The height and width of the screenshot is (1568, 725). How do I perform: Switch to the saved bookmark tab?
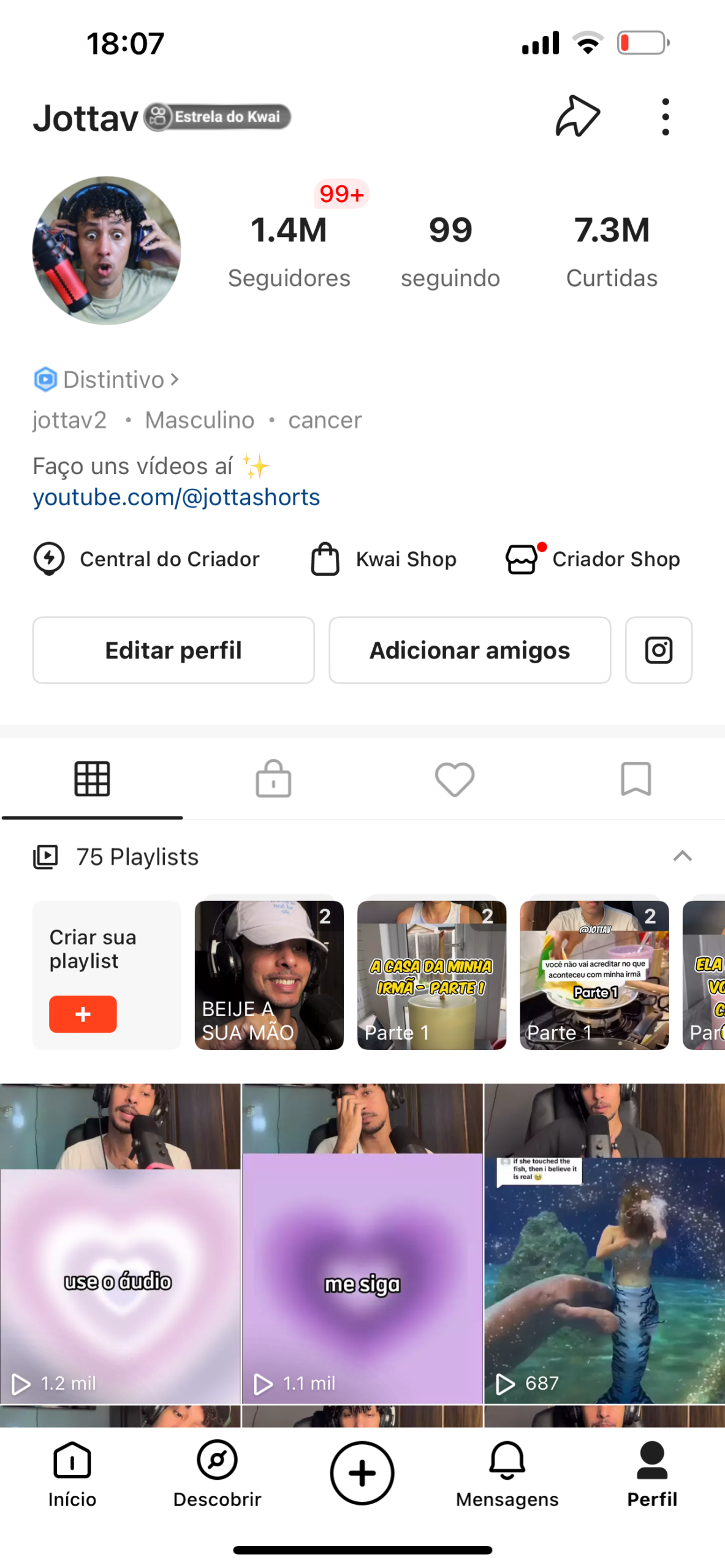point(636,779)
